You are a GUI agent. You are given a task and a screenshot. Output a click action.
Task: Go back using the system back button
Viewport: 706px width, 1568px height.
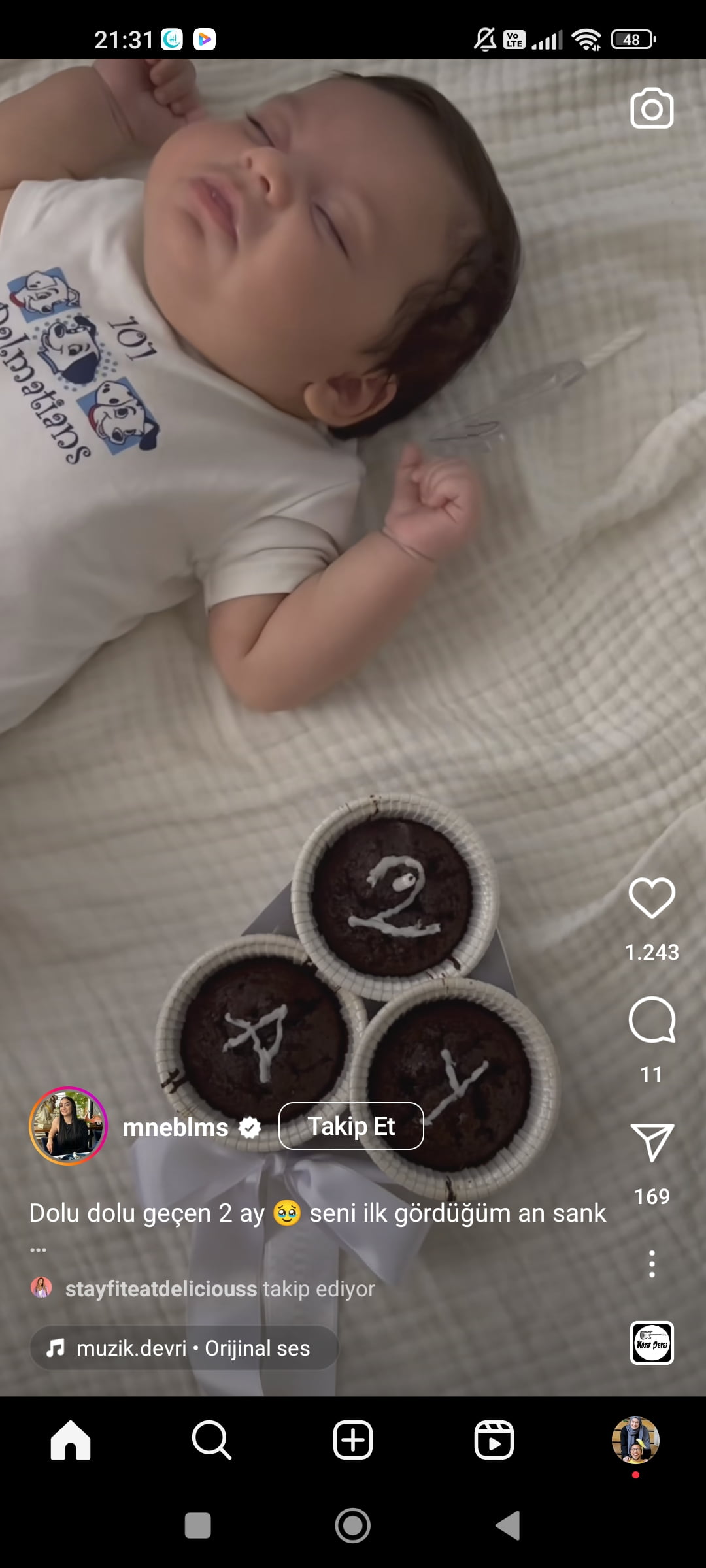click(x=509, y=1526)
